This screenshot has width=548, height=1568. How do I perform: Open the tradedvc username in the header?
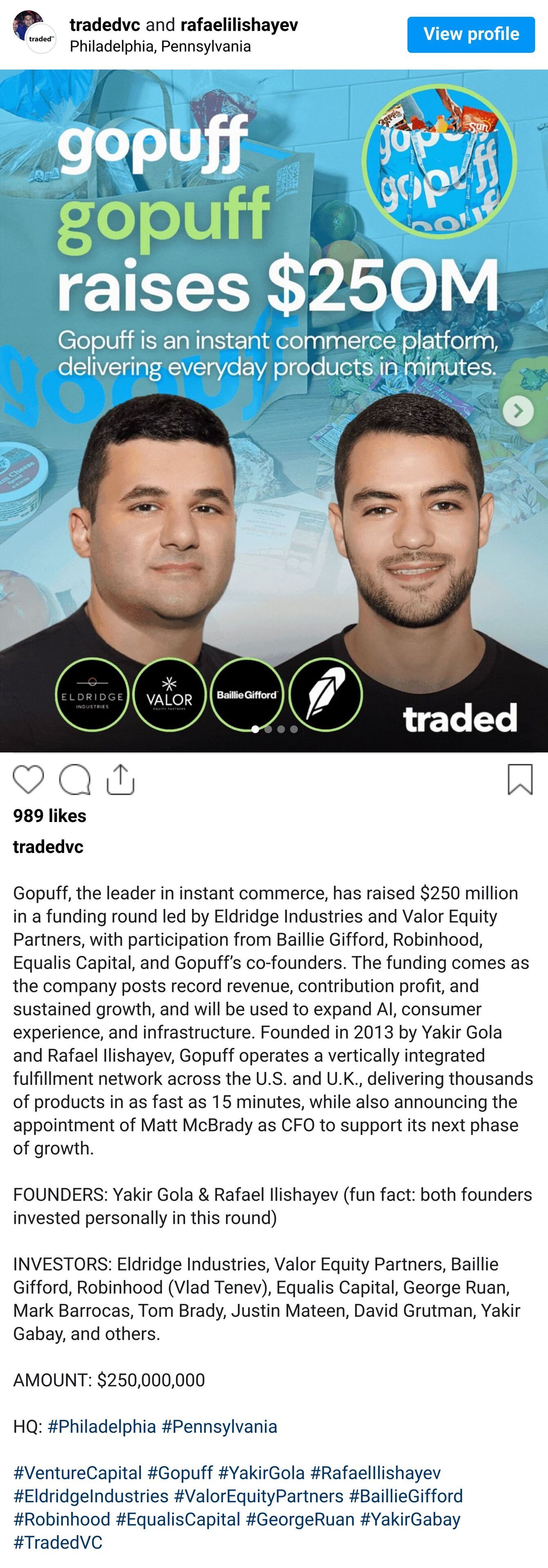pyautogui.click(x=105, y=25)
